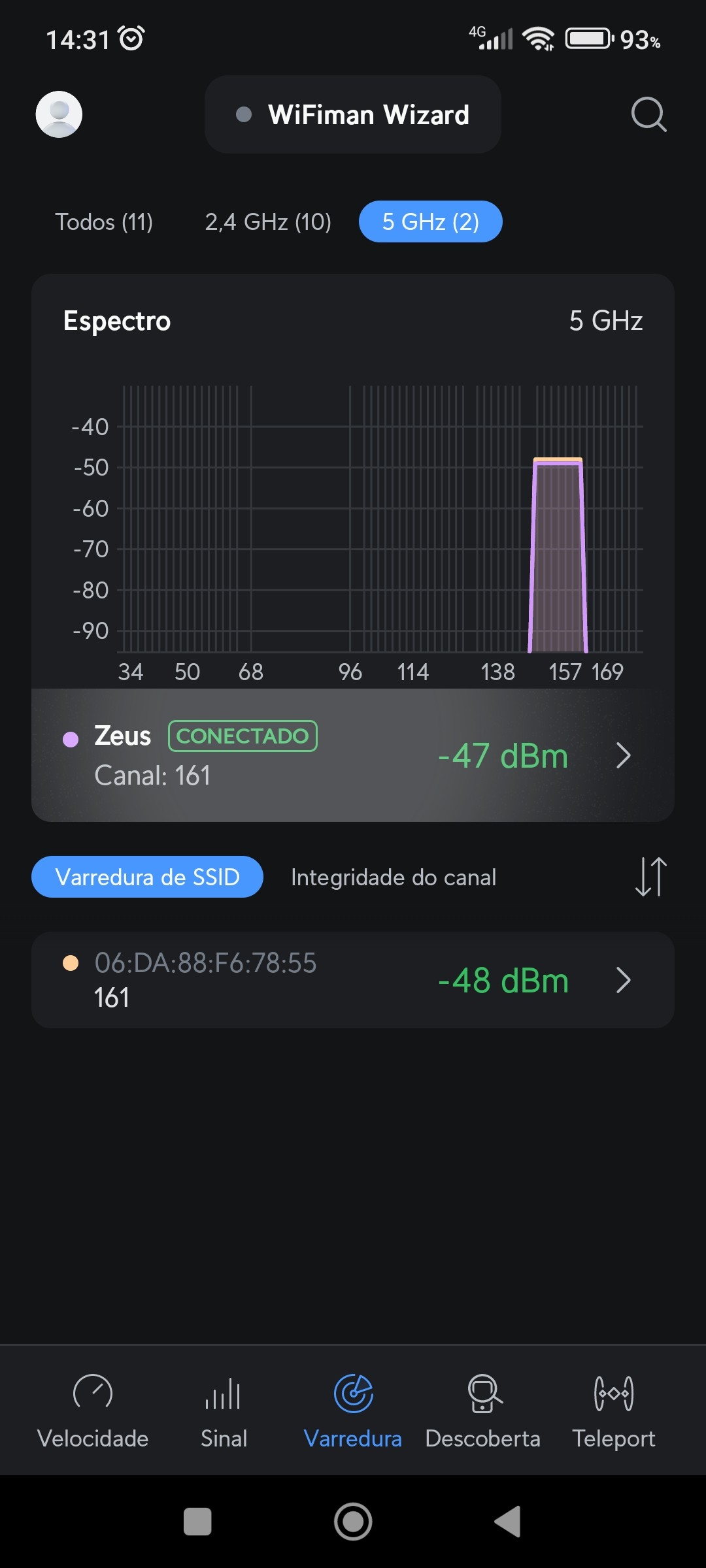Open network 06:DA:88:F6:78:55 details
The height and width of the screenshot is (1568, 706).
(x=353, y=980)
